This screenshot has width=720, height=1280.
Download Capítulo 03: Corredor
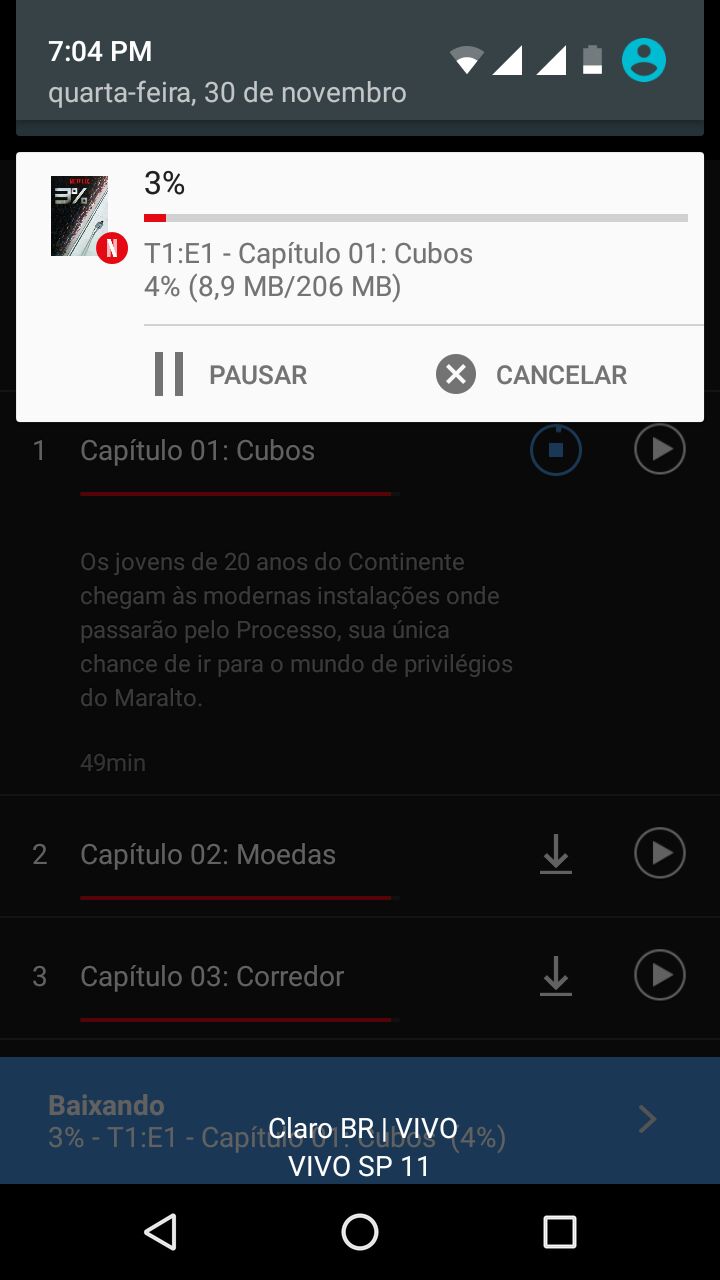coord(556,976)
